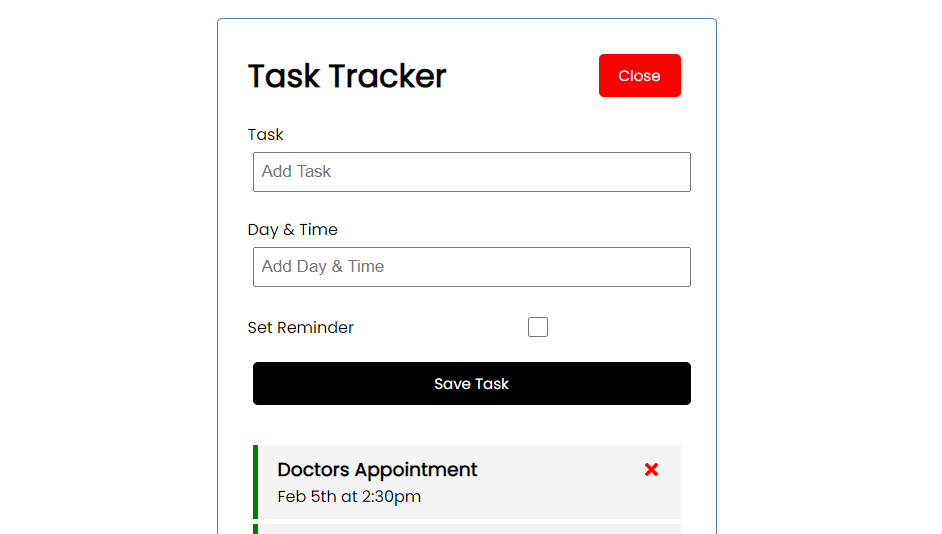Image resolution: width=942 pixels, height=534 pixels.
Task: Save the new task
Action: tap(471, 384)
